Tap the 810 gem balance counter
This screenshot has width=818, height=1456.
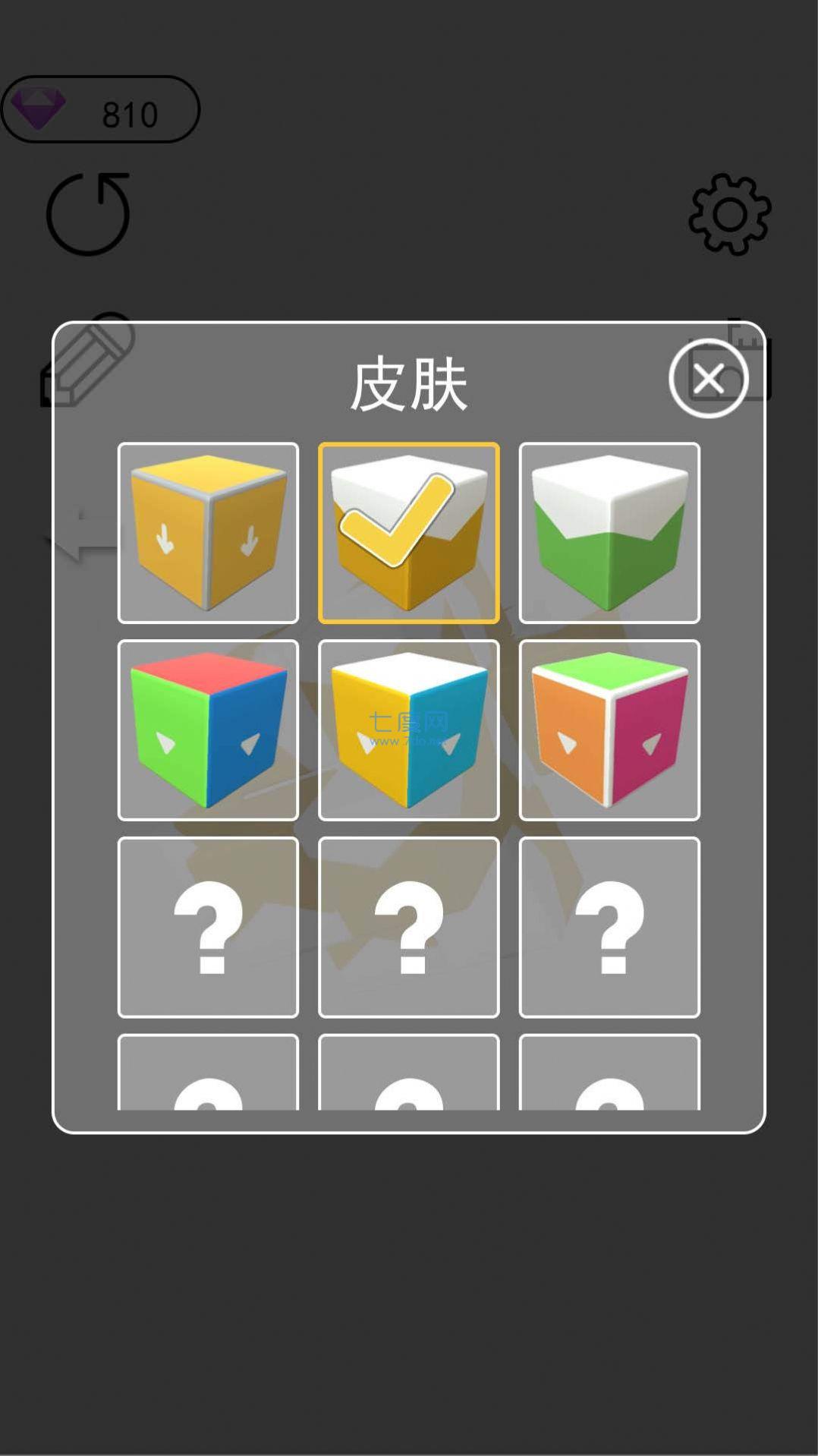tap(127, 112)
